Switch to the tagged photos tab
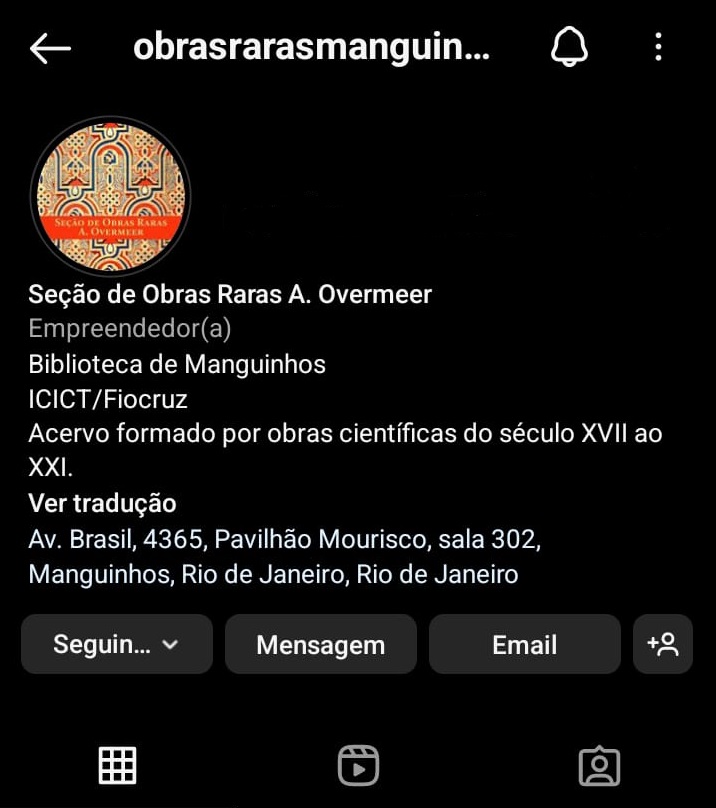 pos(599,766)
